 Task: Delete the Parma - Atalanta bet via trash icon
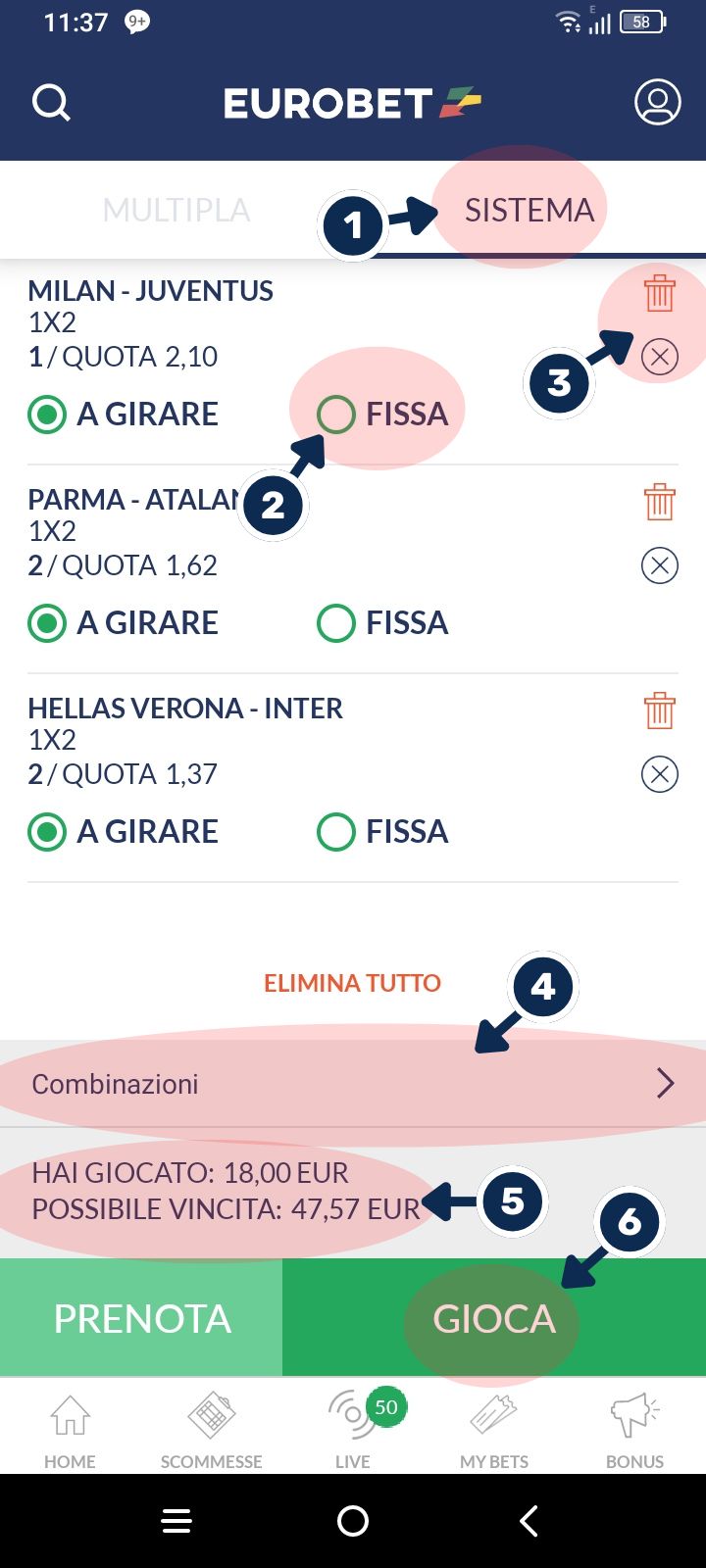[659, 501]
